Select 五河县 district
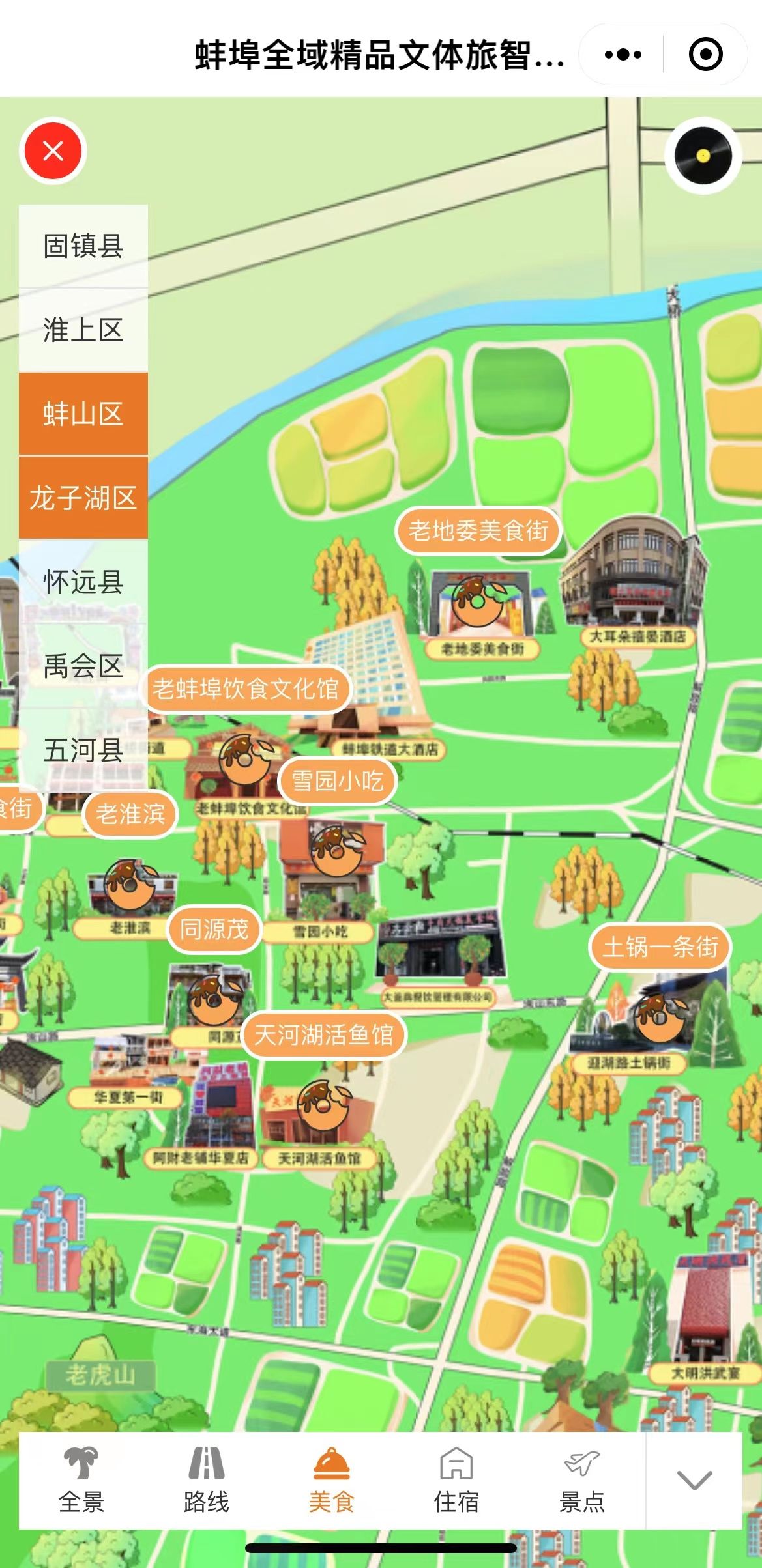 (x=83, y=750)
